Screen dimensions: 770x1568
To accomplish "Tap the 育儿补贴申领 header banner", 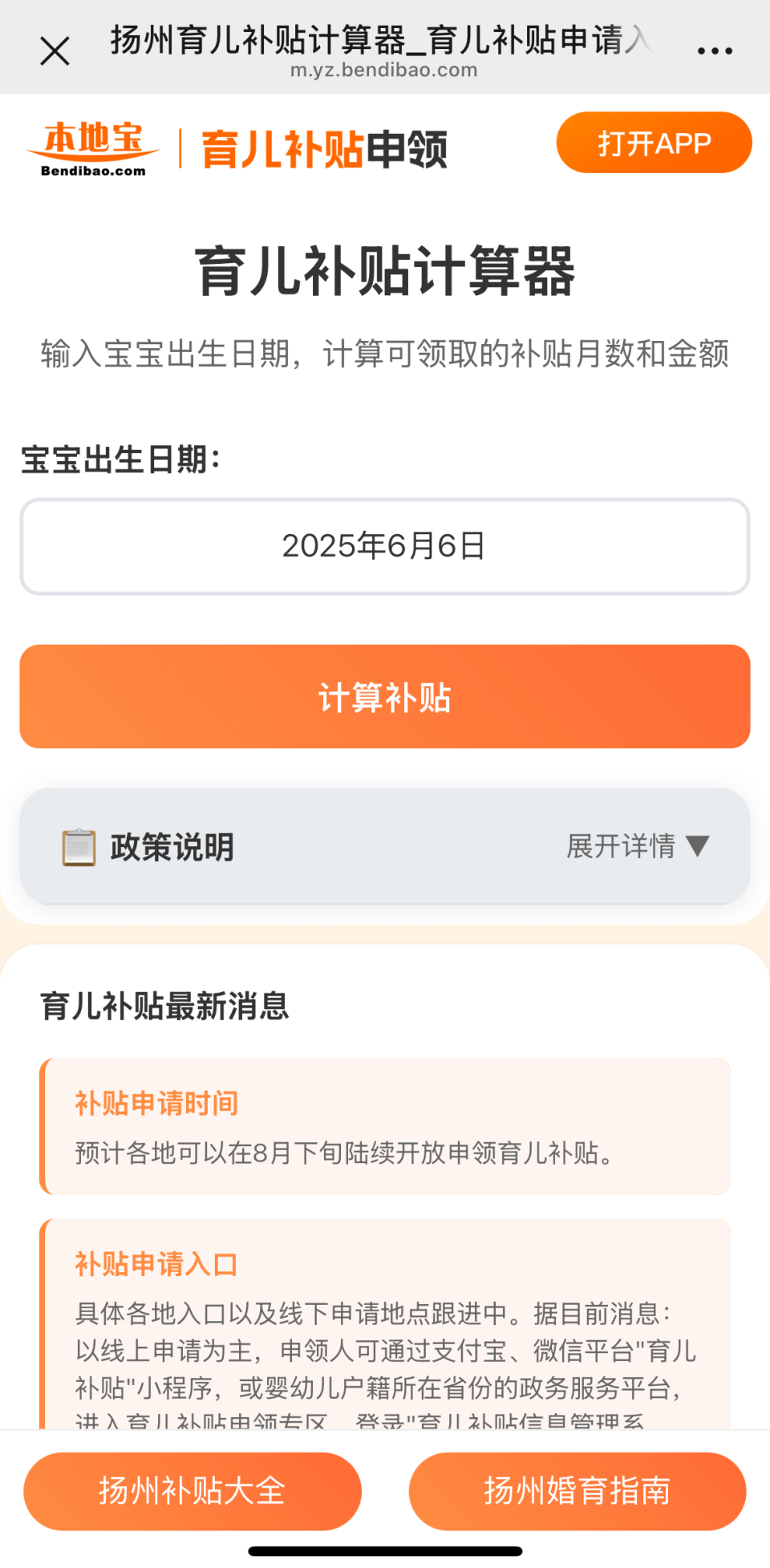I will click(x=323, y=148).
